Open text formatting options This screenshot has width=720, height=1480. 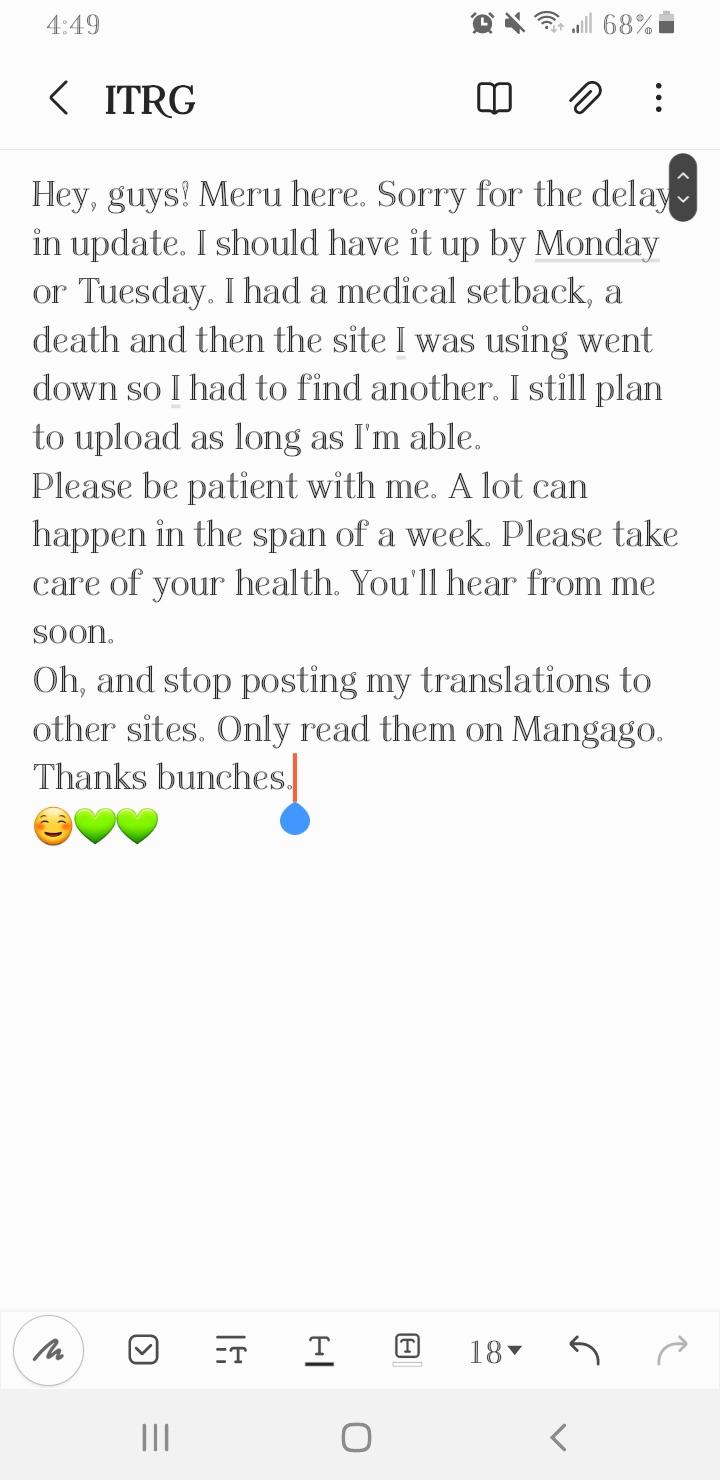319,1351
